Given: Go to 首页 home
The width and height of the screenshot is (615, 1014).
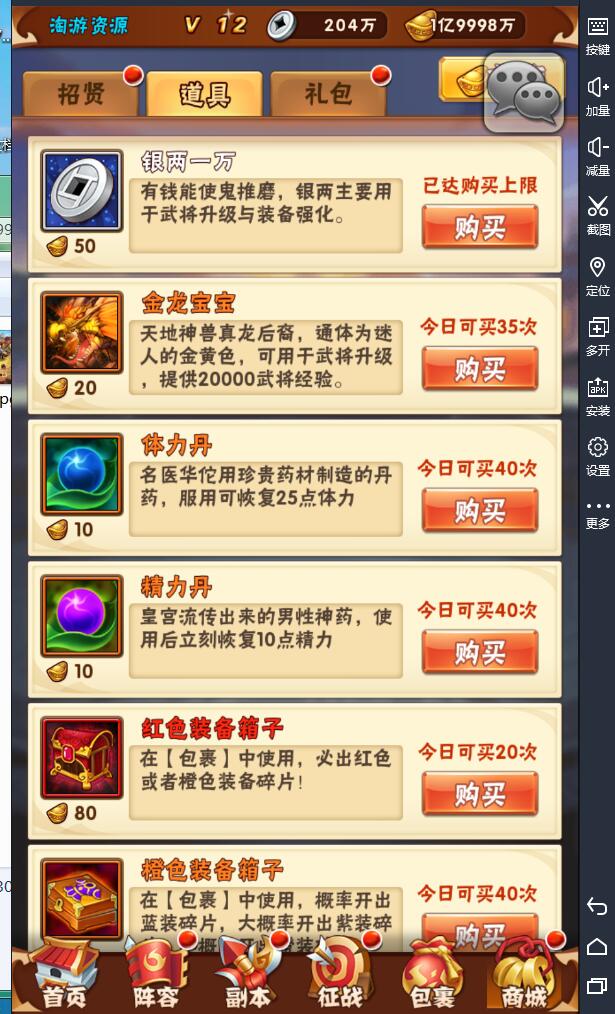Looking at the screenshot, I should pyautogui.click(x=64, y=975).
